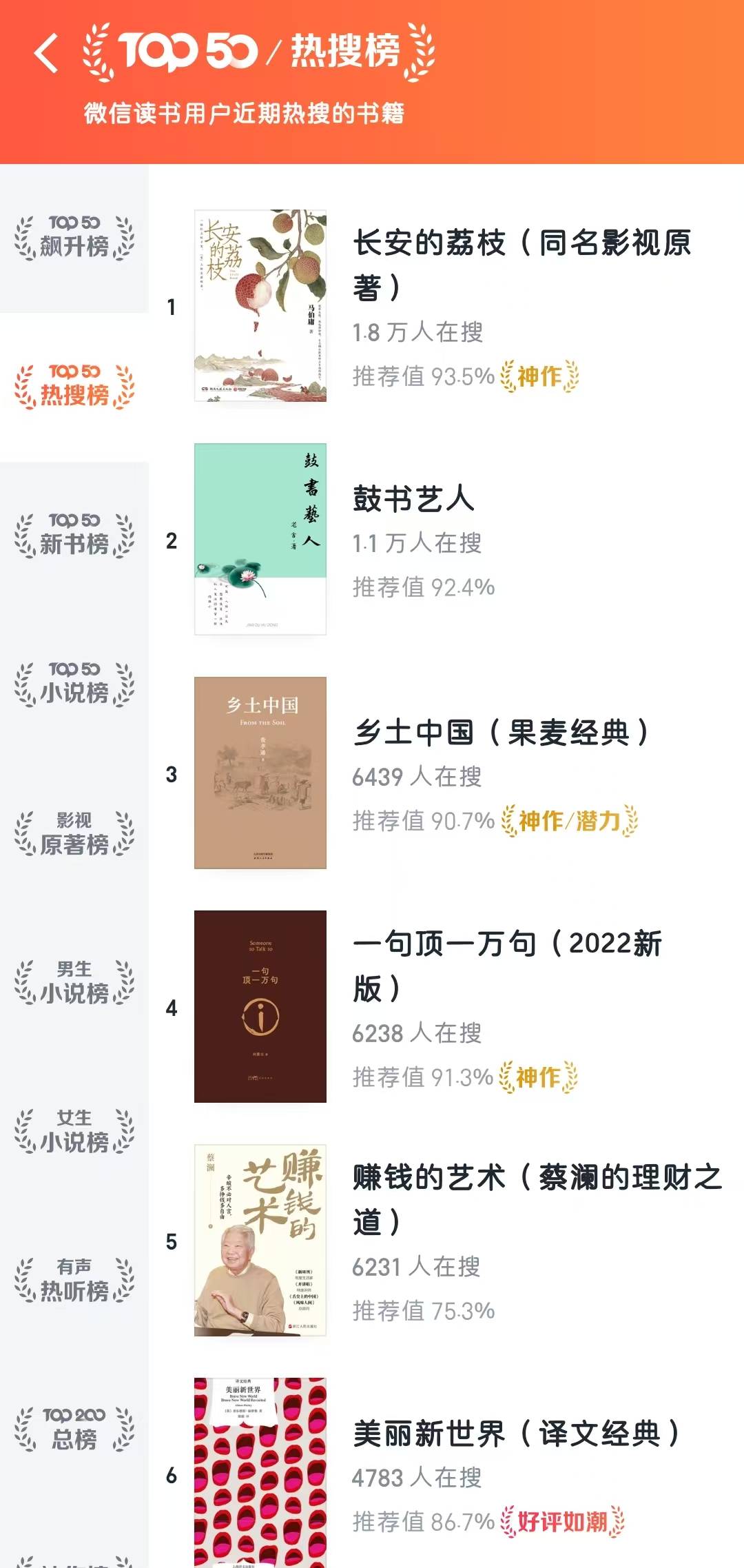Open 赚钱的艺术 by 蔡澜
744x1568 pixels.
[446, 1241]
